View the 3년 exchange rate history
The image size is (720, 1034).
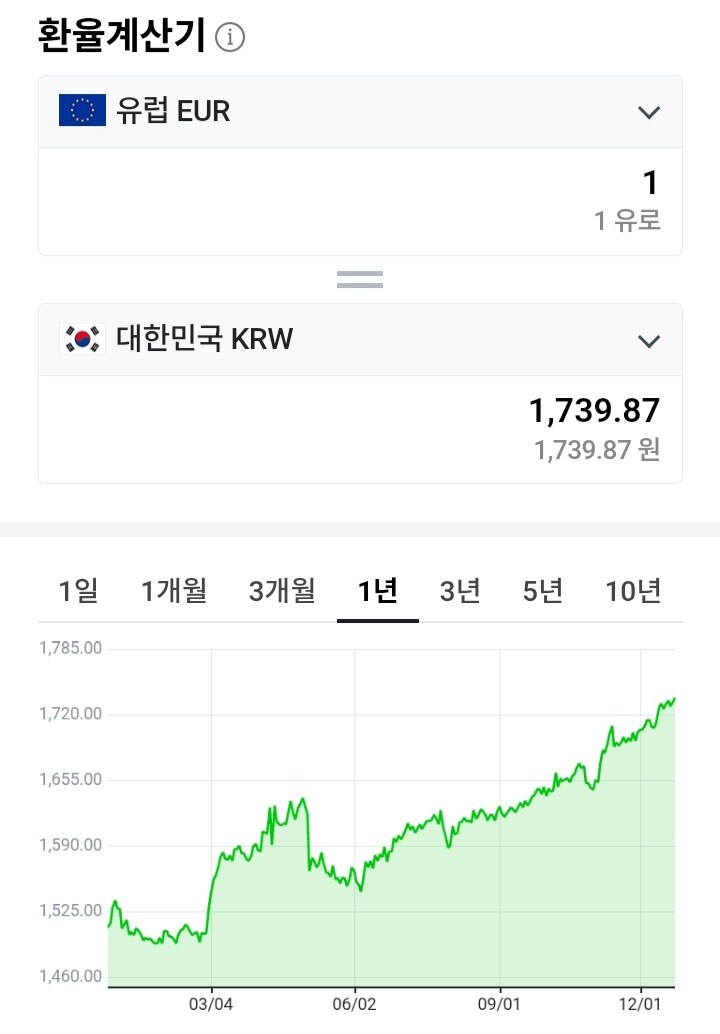pyautogui.click(x=459, y=591)
